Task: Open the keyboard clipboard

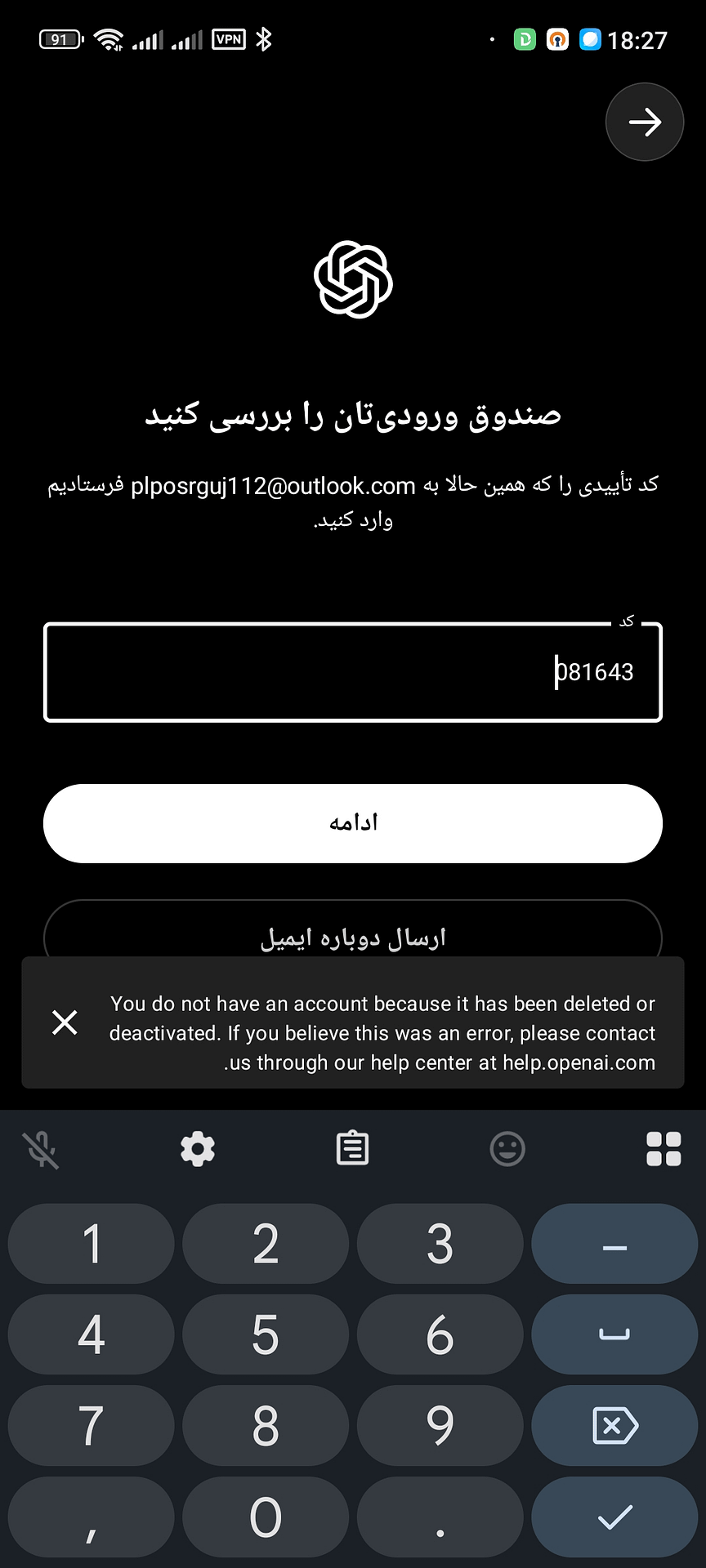Action: point(353,1149)
